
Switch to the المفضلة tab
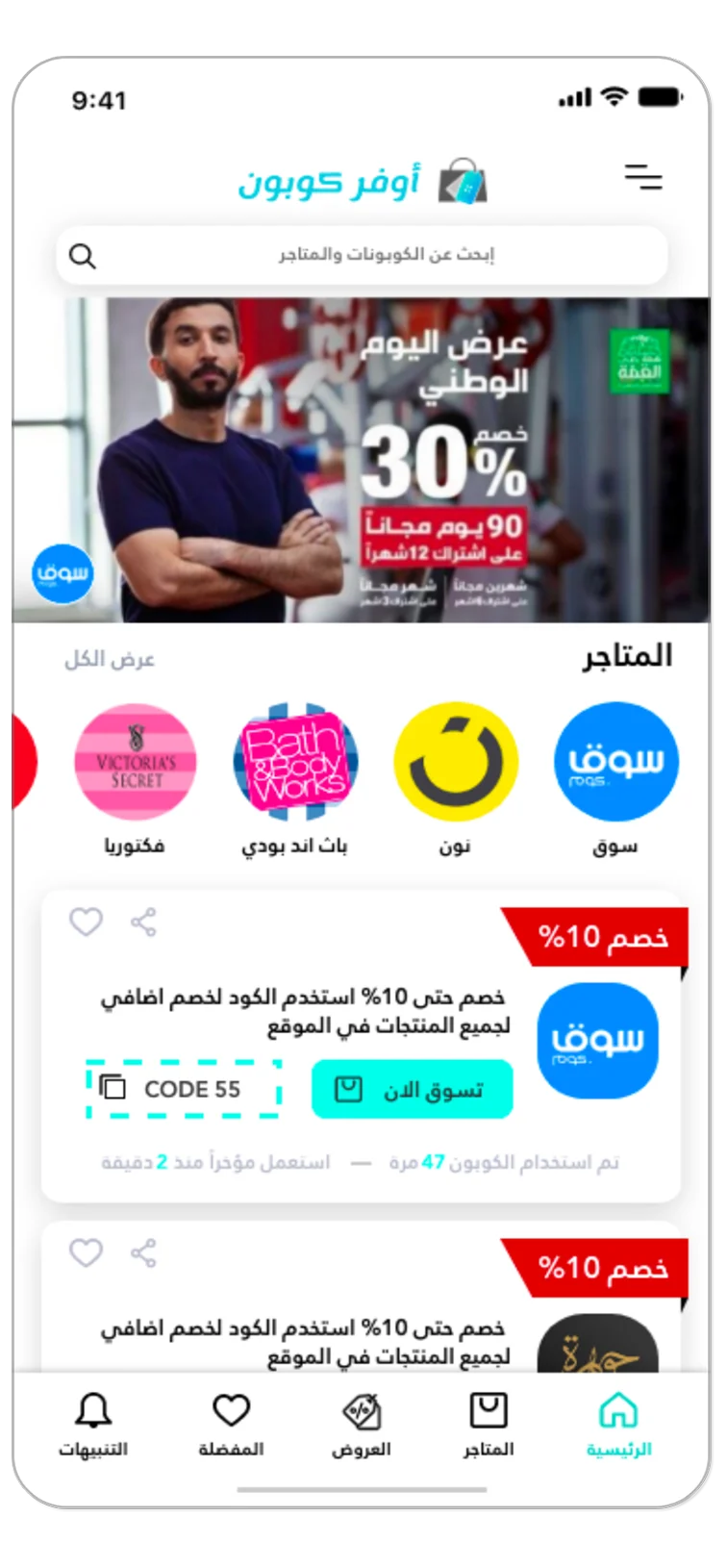tap(231, 1425)
